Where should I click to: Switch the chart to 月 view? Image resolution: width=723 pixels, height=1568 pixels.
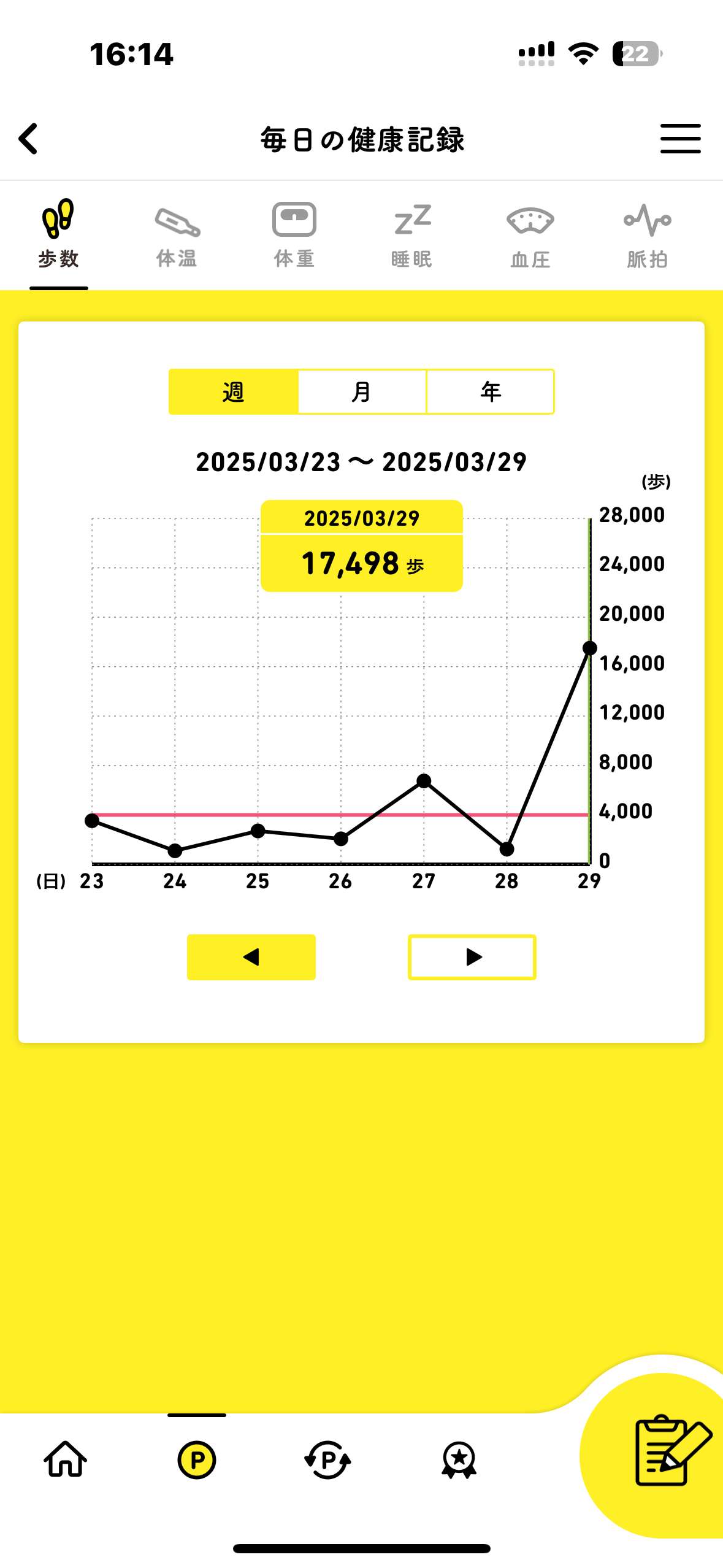coord(362,391)
